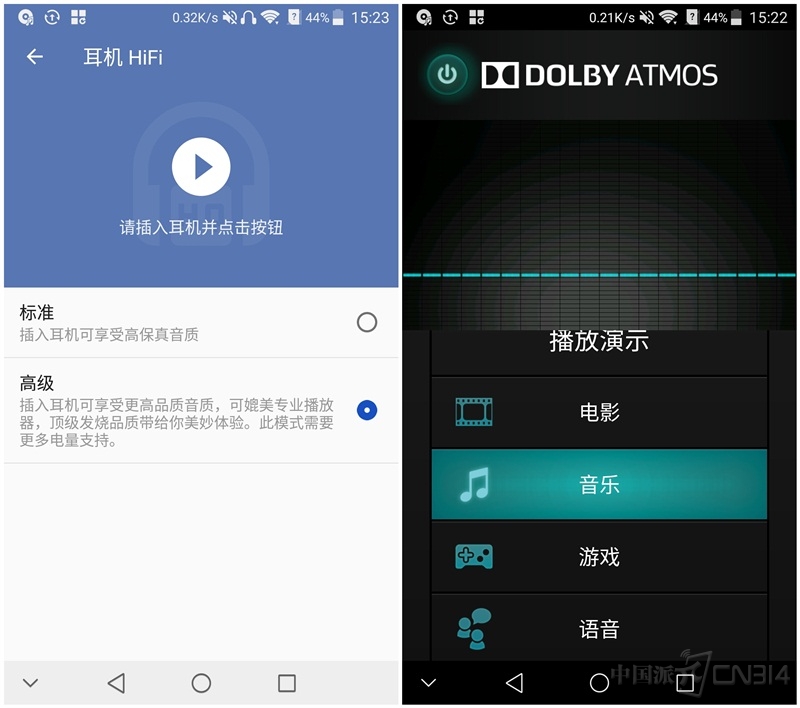This screenshot has width=800, height=708.
Task: Choose the 游戏 demo profile
Action: point(599,557)
